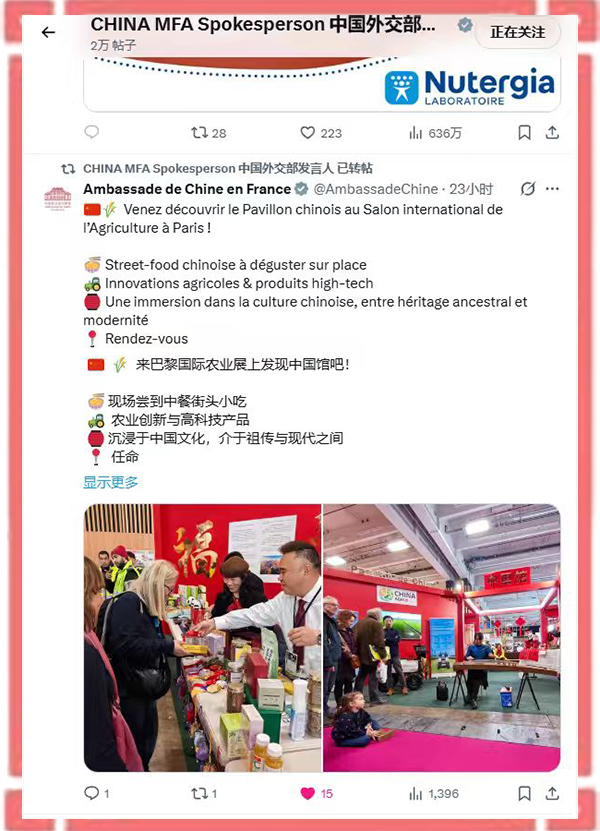600x831 pixels.
Task: Share the Nutergia post
Action: click(553, 132)
